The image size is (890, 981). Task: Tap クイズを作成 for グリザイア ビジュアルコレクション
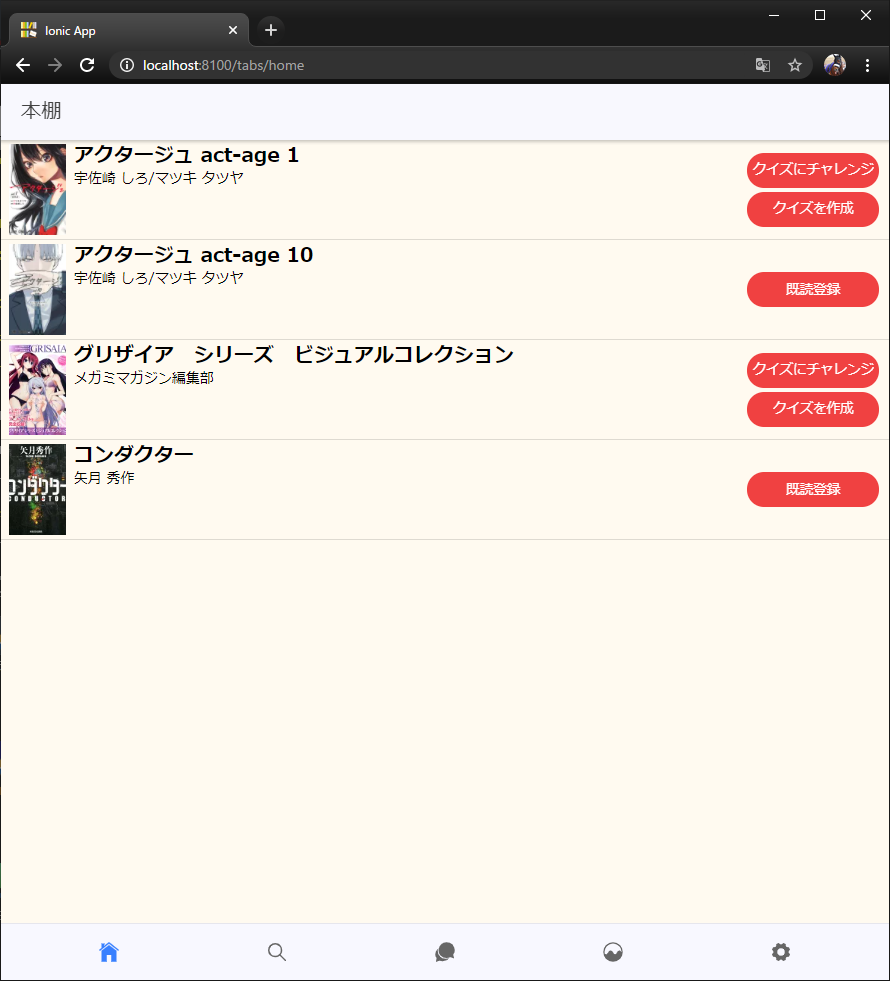[812, 409]
